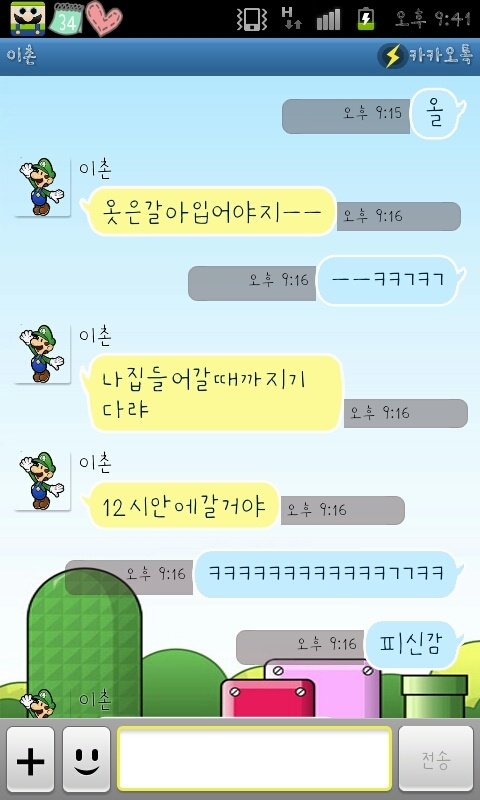480x800 pixels.
Task: Open 이촌's avatar next to 12시안에갈거야
Action: pyautogui.click(x=42, y=481)
